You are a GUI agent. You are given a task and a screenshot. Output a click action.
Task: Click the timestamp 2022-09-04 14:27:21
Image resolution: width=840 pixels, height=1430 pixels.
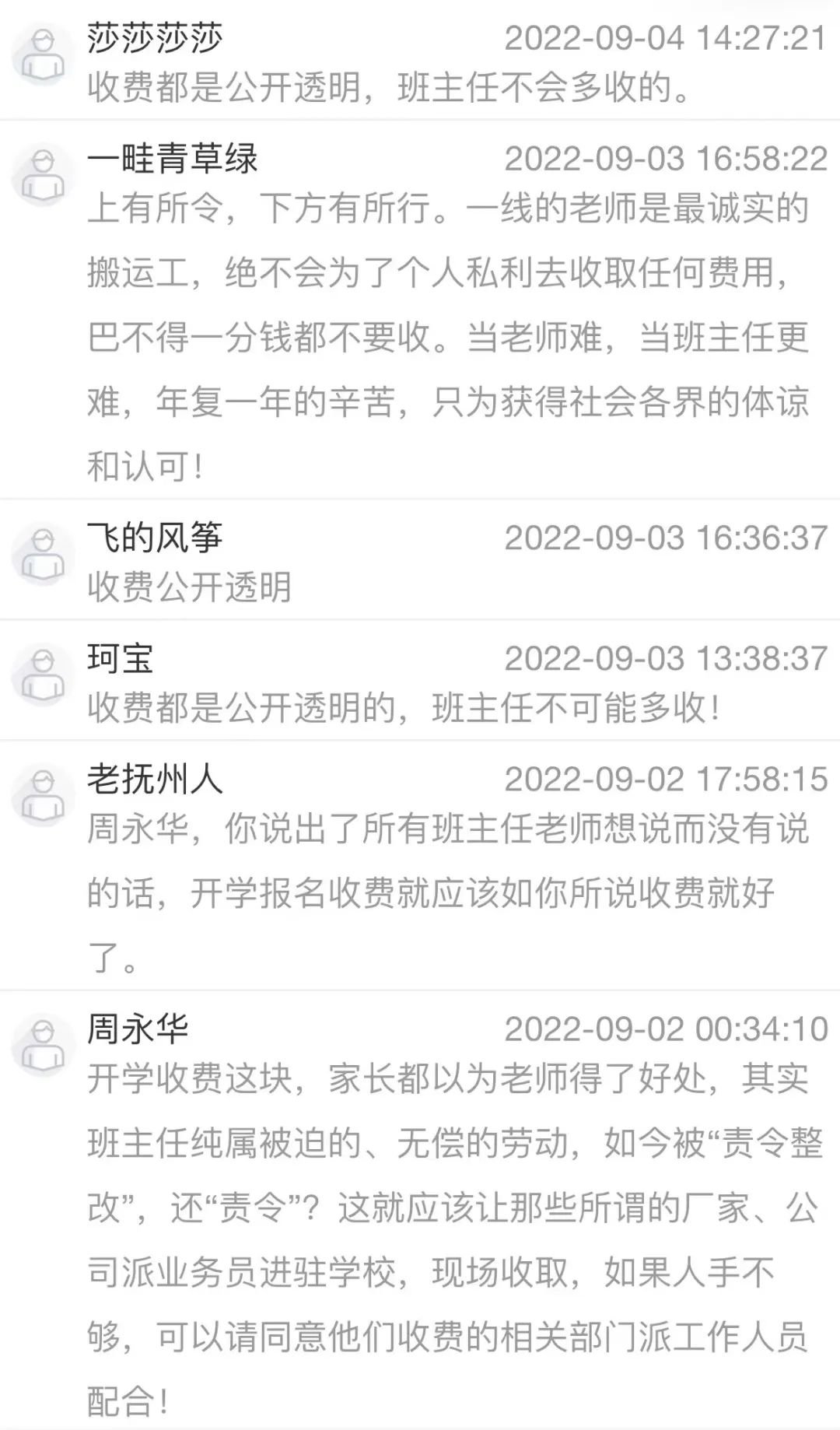(665, 37)
